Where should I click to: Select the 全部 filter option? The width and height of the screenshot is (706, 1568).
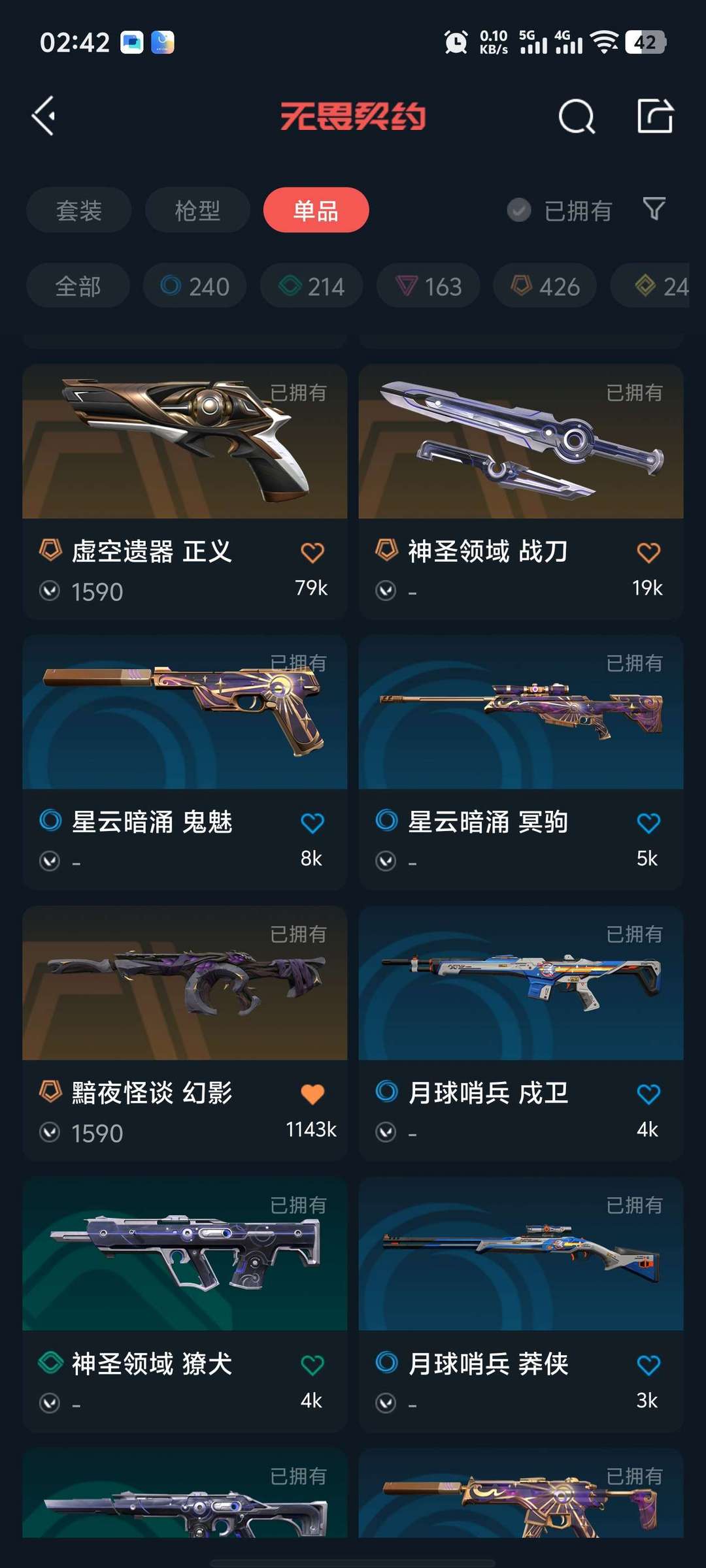click(x=78, y=286)
